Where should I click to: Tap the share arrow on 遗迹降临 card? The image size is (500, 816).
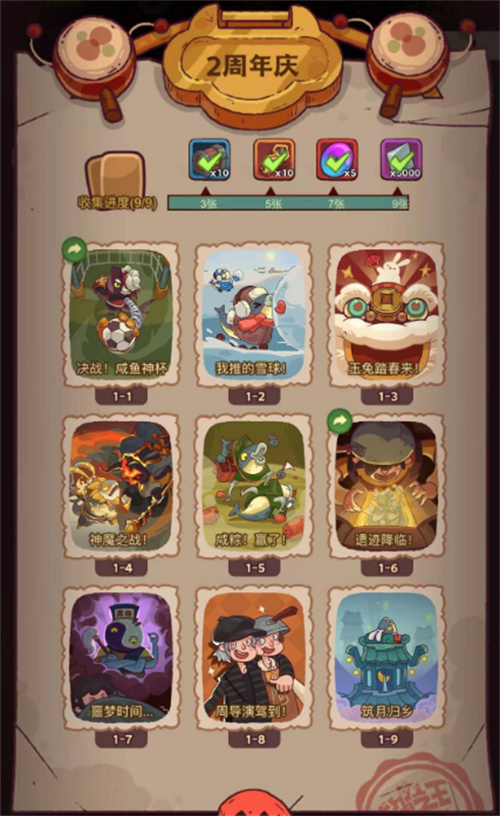click(x=340, y=421)
